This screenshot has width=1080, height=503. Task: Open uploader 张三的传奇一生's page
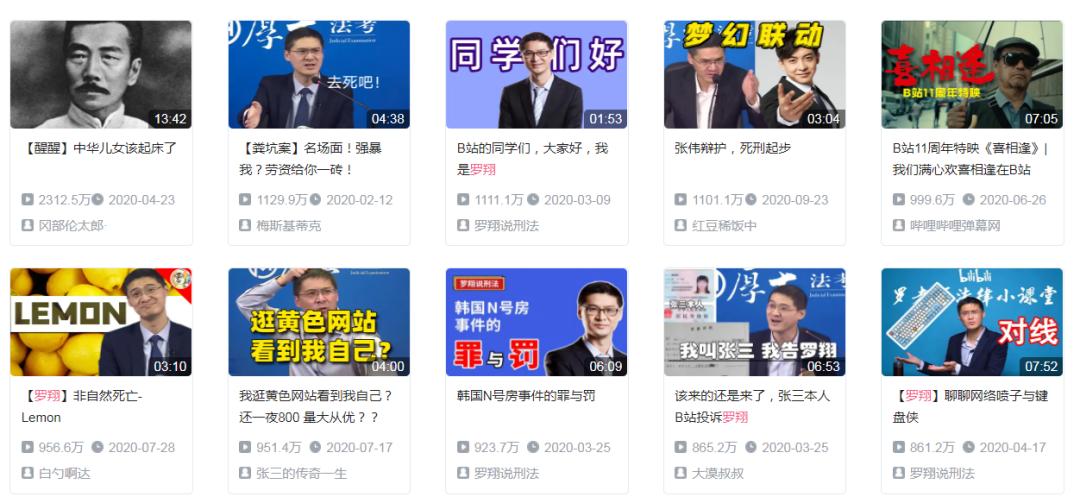(301, 473)
